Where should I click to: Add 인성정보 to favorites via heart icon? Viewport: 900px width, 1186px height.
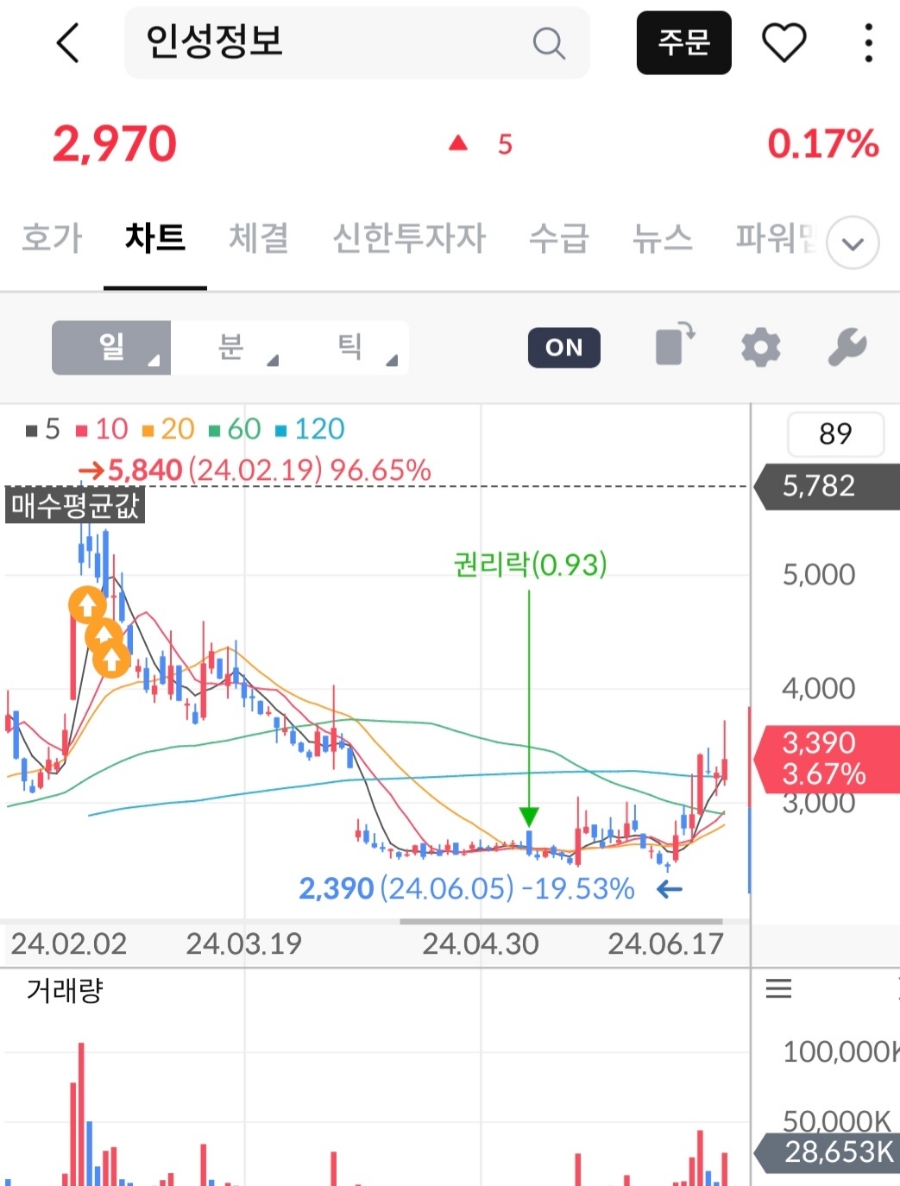(785, 42)
